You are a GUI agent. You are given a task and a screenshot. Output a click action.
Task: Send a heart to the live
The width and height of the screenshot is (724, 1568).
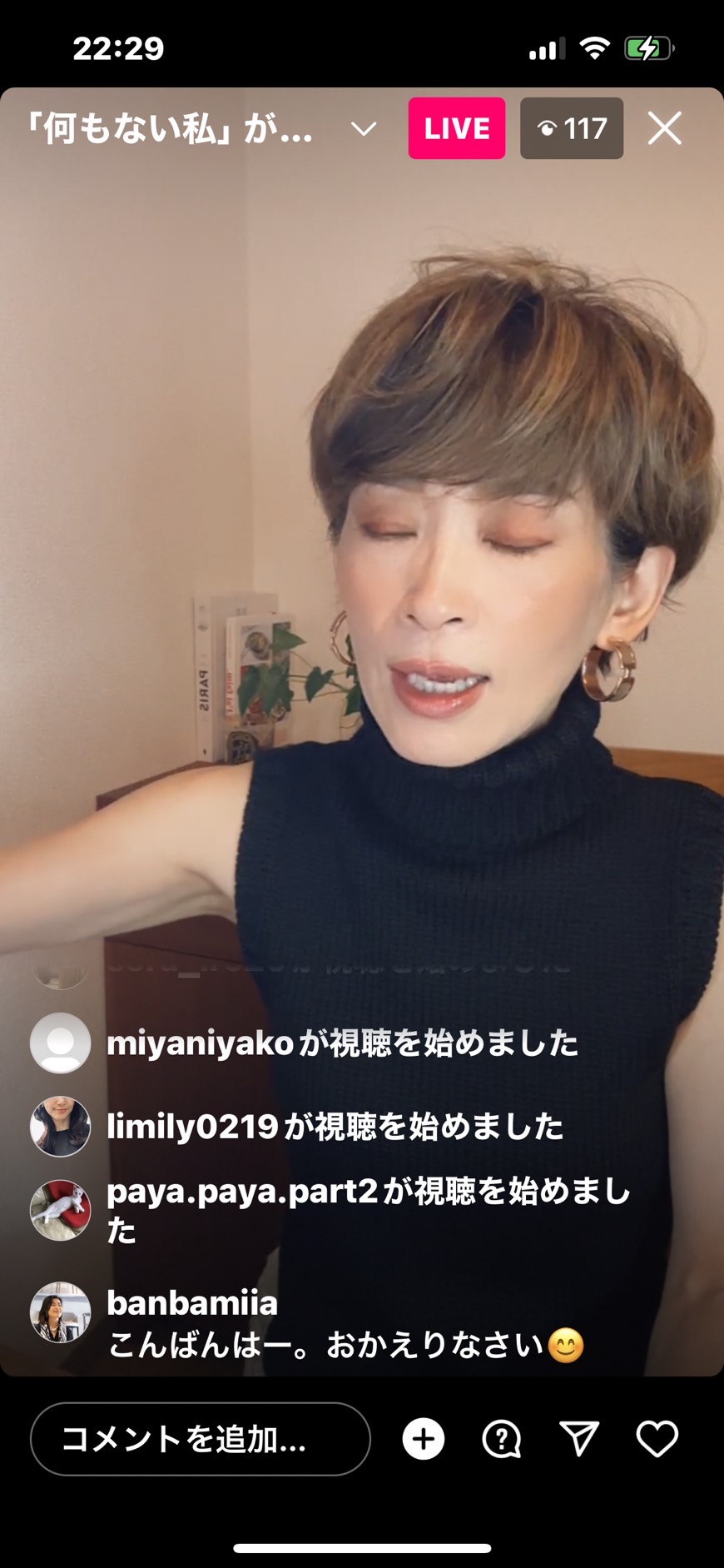tap(657, 1439)
